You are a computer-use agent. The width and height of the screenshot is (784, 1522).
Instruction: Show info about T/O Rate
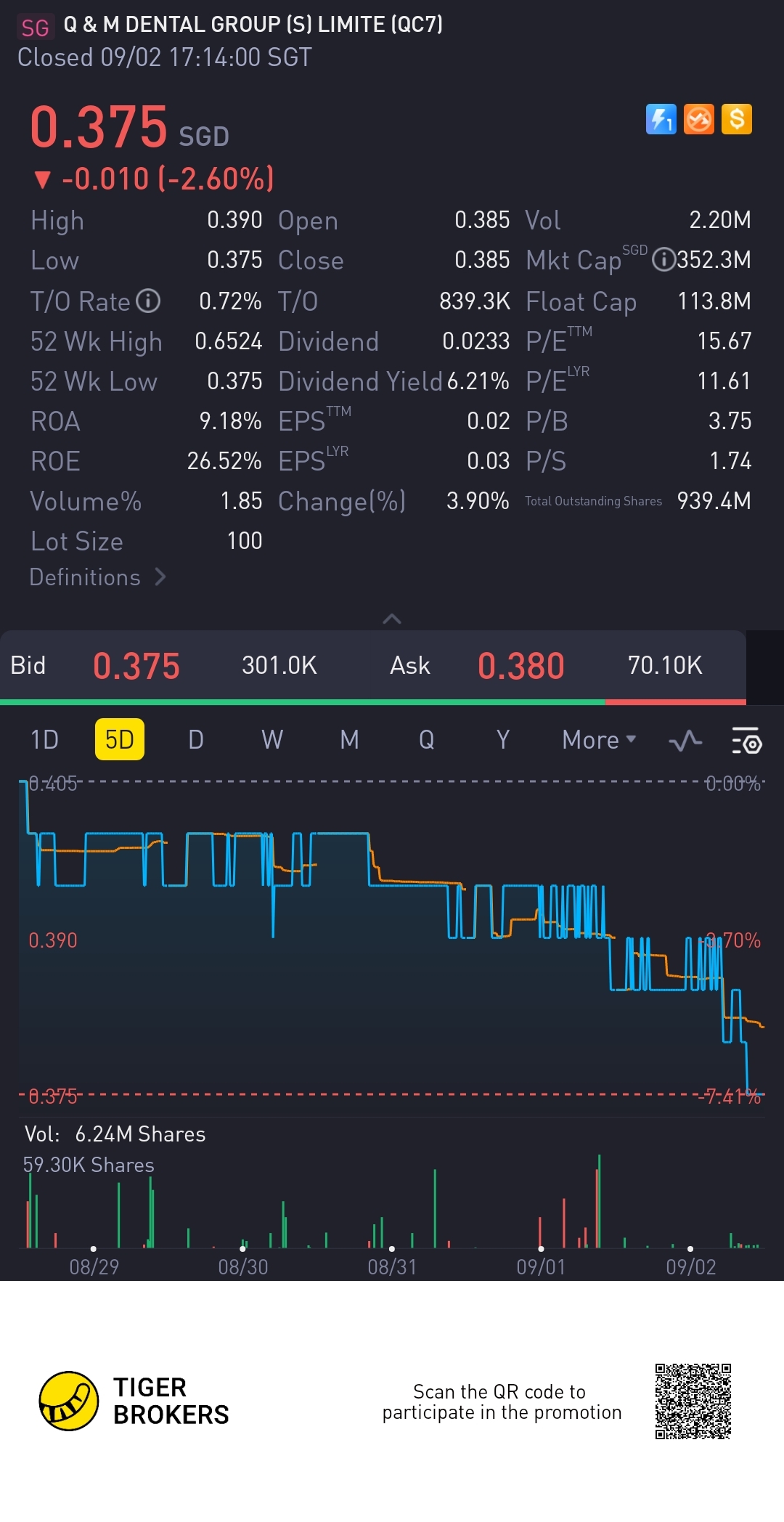[x=148, y=301]
